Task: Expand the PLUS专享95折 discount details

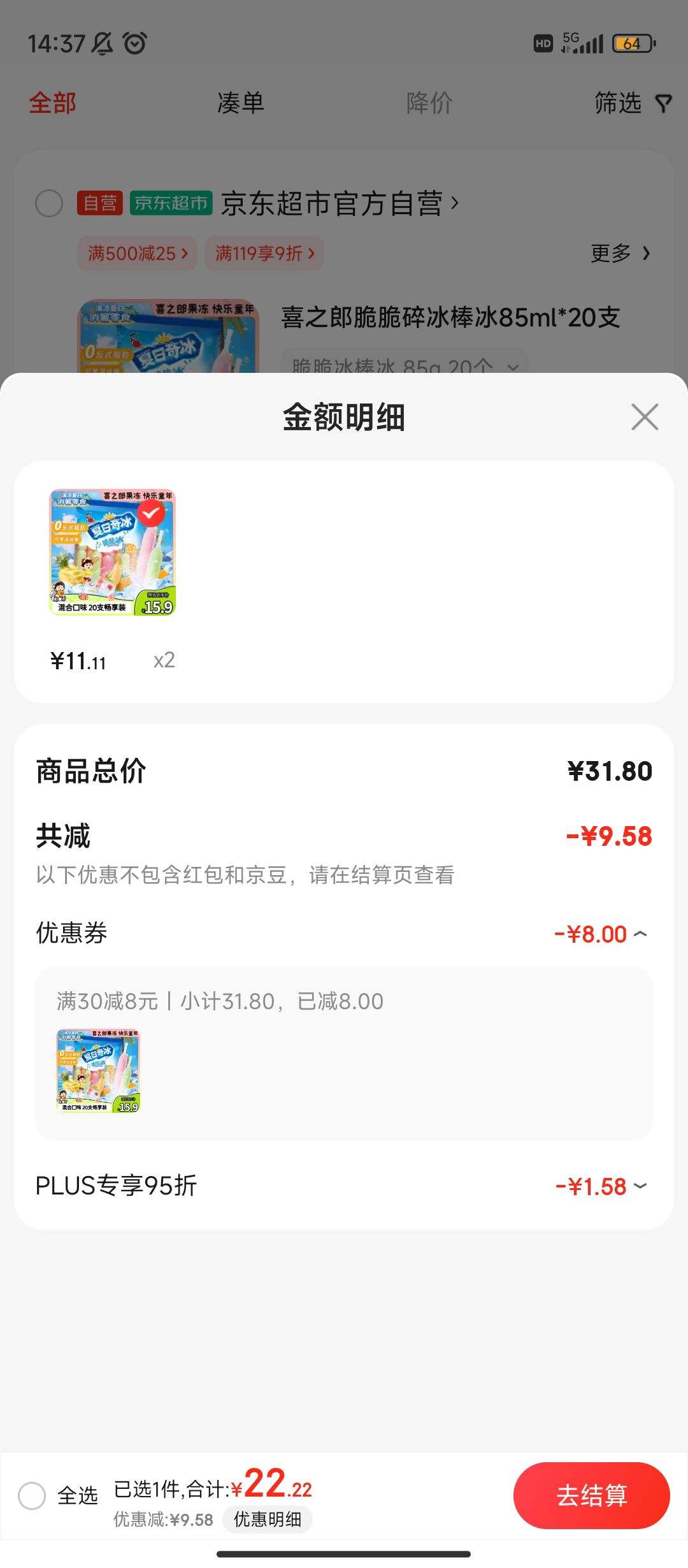Action: pyautogui.click(x=641, y=1185)
